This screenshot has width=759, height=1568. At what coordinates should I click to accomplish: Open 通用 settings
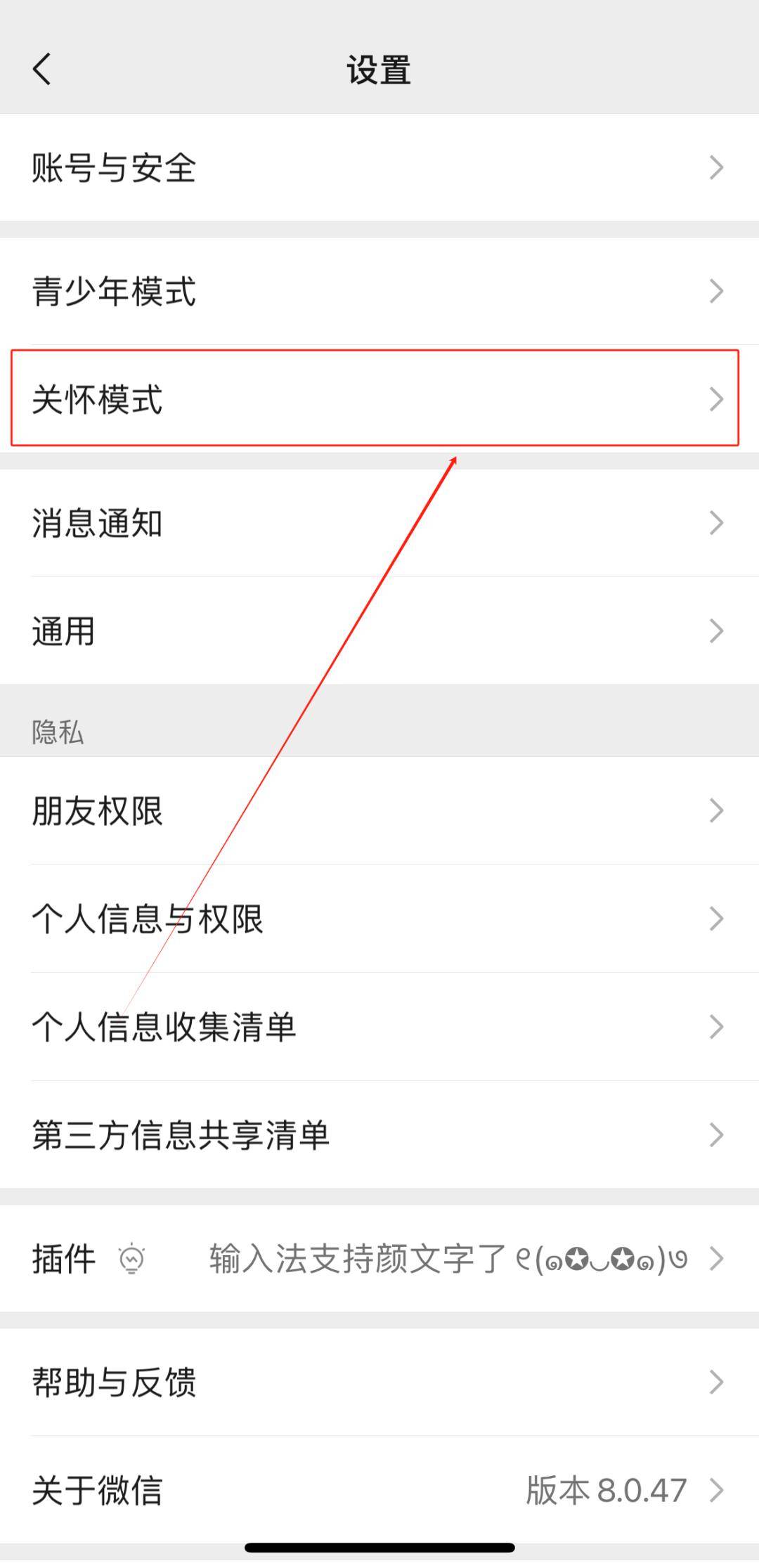pos(379,630)
